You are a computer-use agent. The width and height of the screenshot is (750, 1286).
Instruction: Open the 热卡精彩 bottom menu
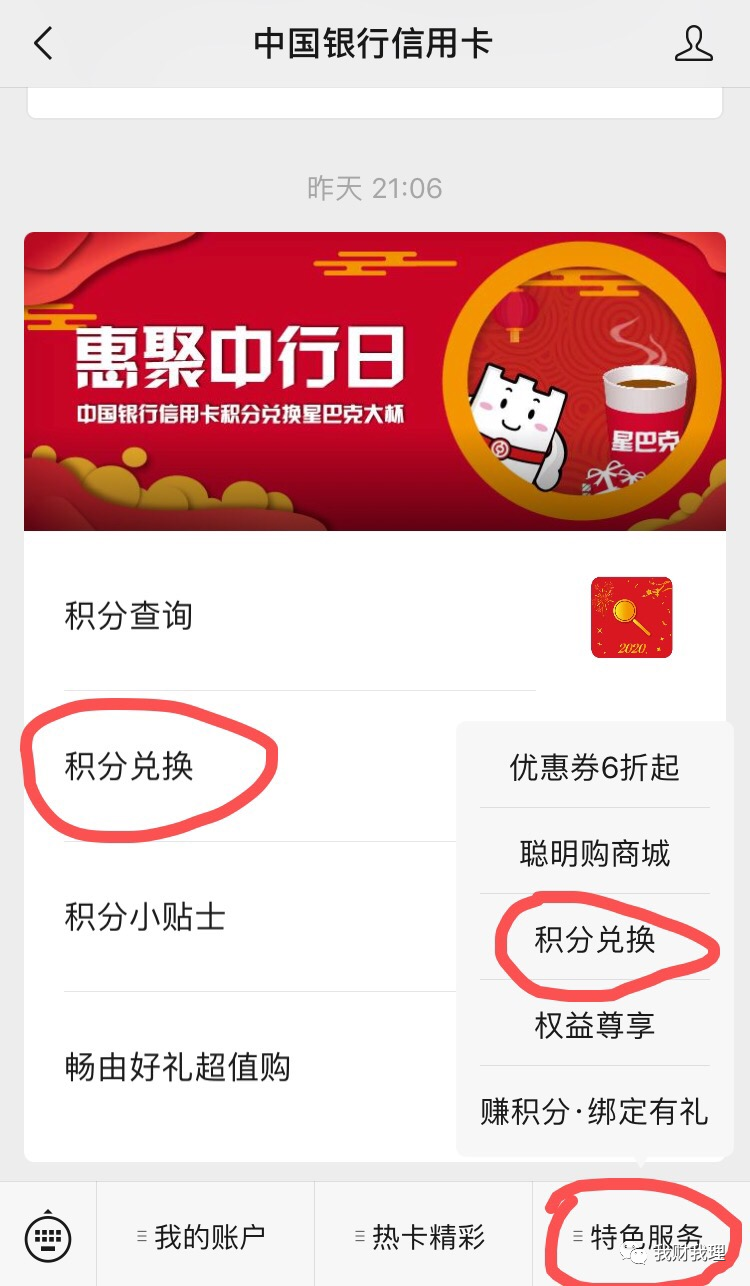coord(423,1237)
